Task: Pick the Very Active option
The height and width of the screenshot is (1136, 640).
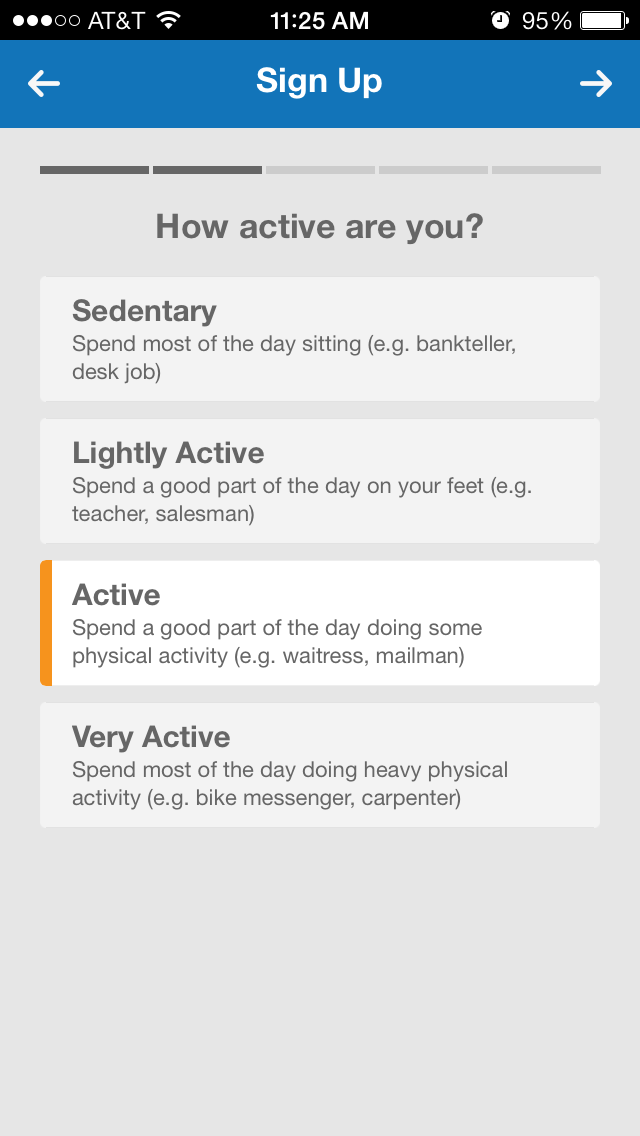Action: [x=320, y=765]
